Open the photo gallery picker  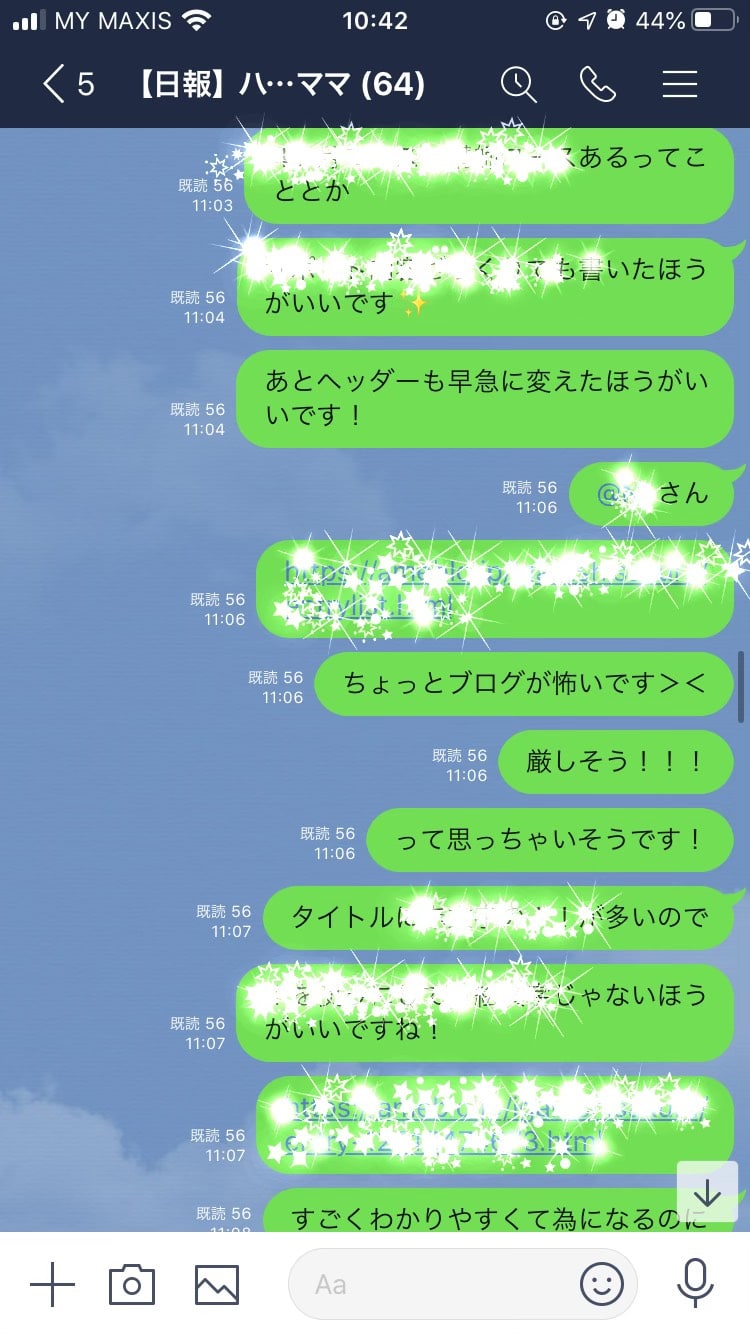tap(217, 1284)
